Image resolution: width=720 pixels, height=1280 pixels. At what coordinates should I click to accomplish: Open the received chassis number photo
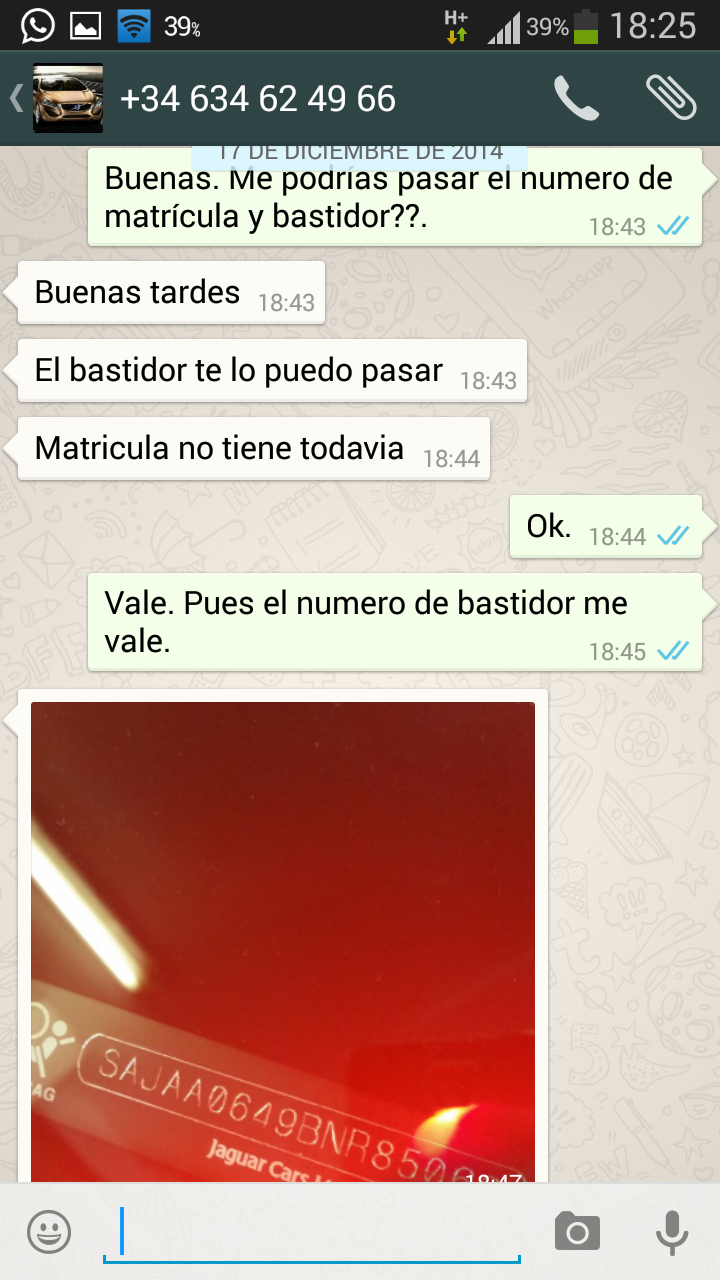pos(283,940)
